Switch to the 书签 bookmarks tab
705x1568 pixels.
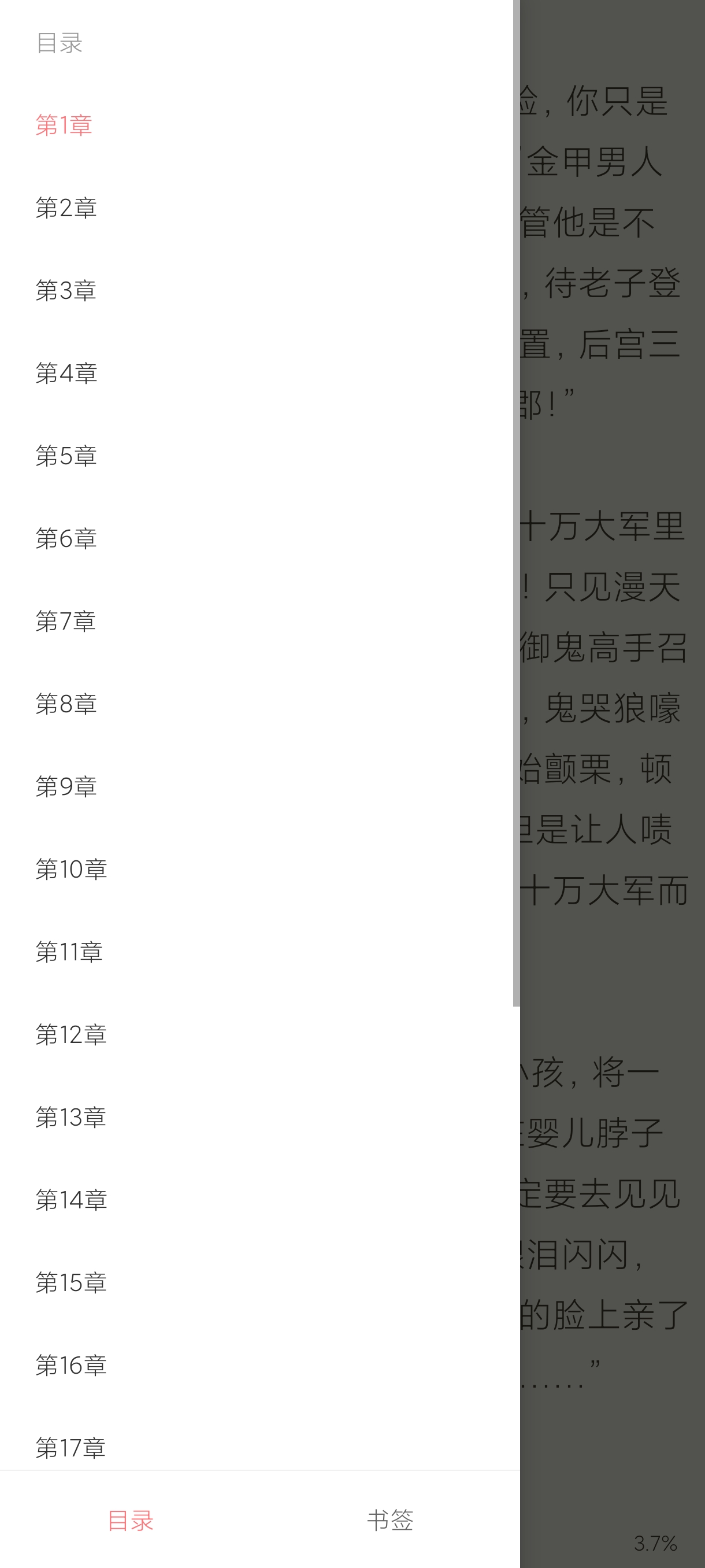(392, 1519)
